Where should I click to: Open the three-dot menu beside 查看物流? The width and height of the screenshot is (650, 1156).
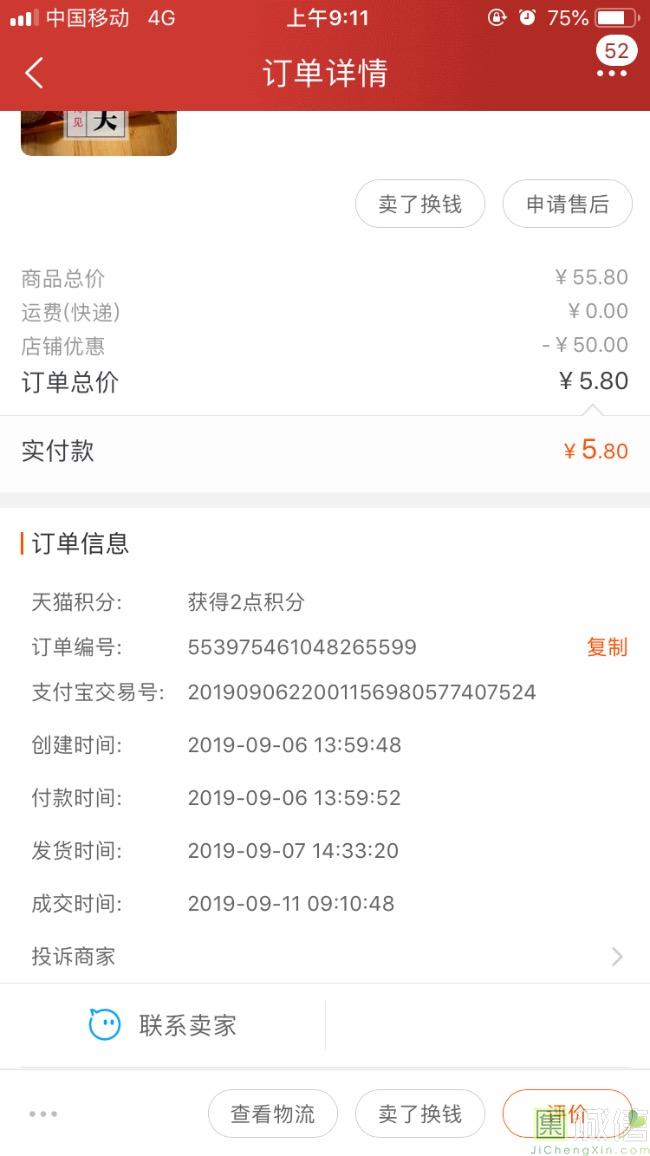pos(43,1113)
